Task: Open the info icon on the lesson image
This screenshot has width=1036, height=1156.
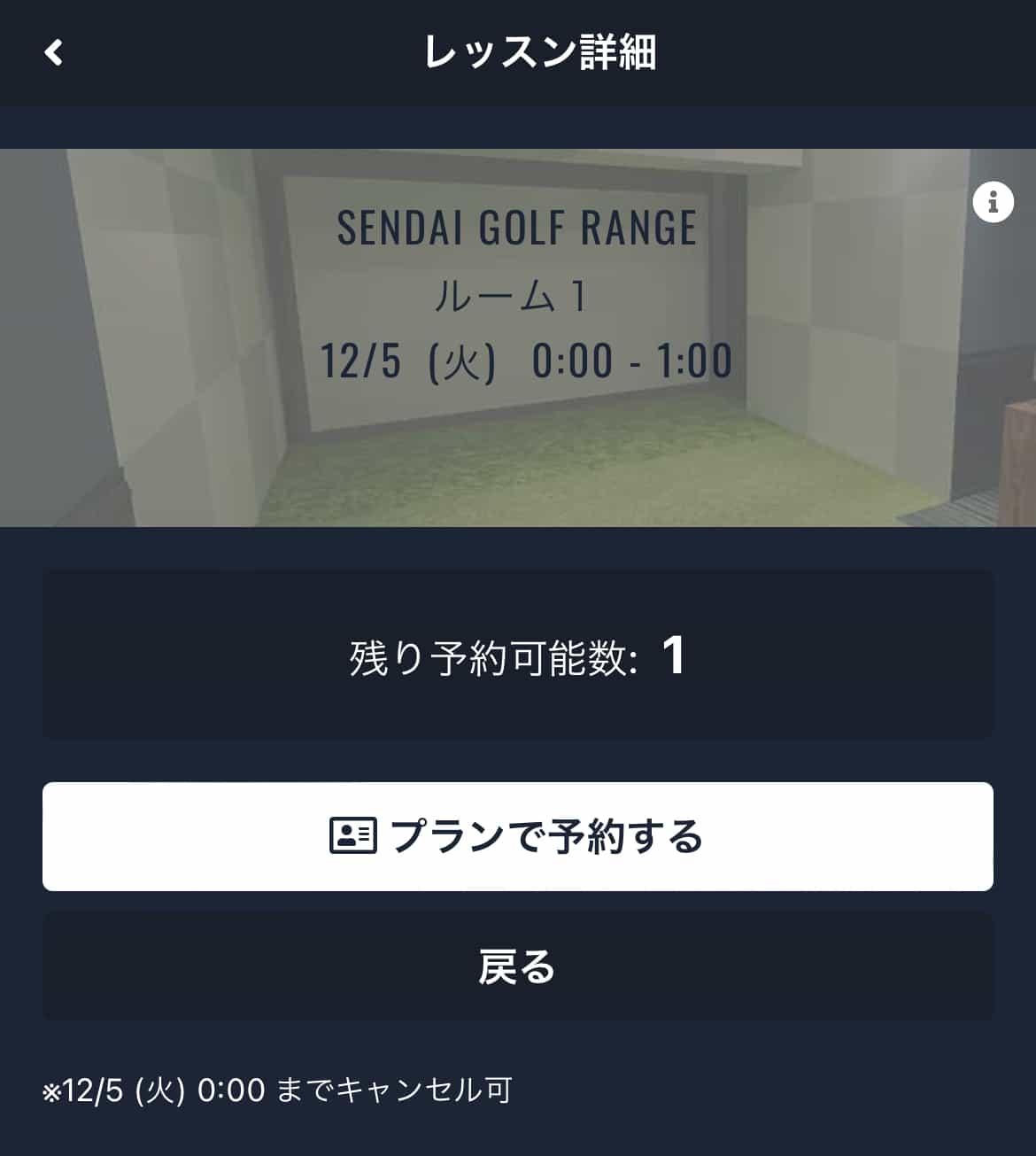Action: (993, 203)
